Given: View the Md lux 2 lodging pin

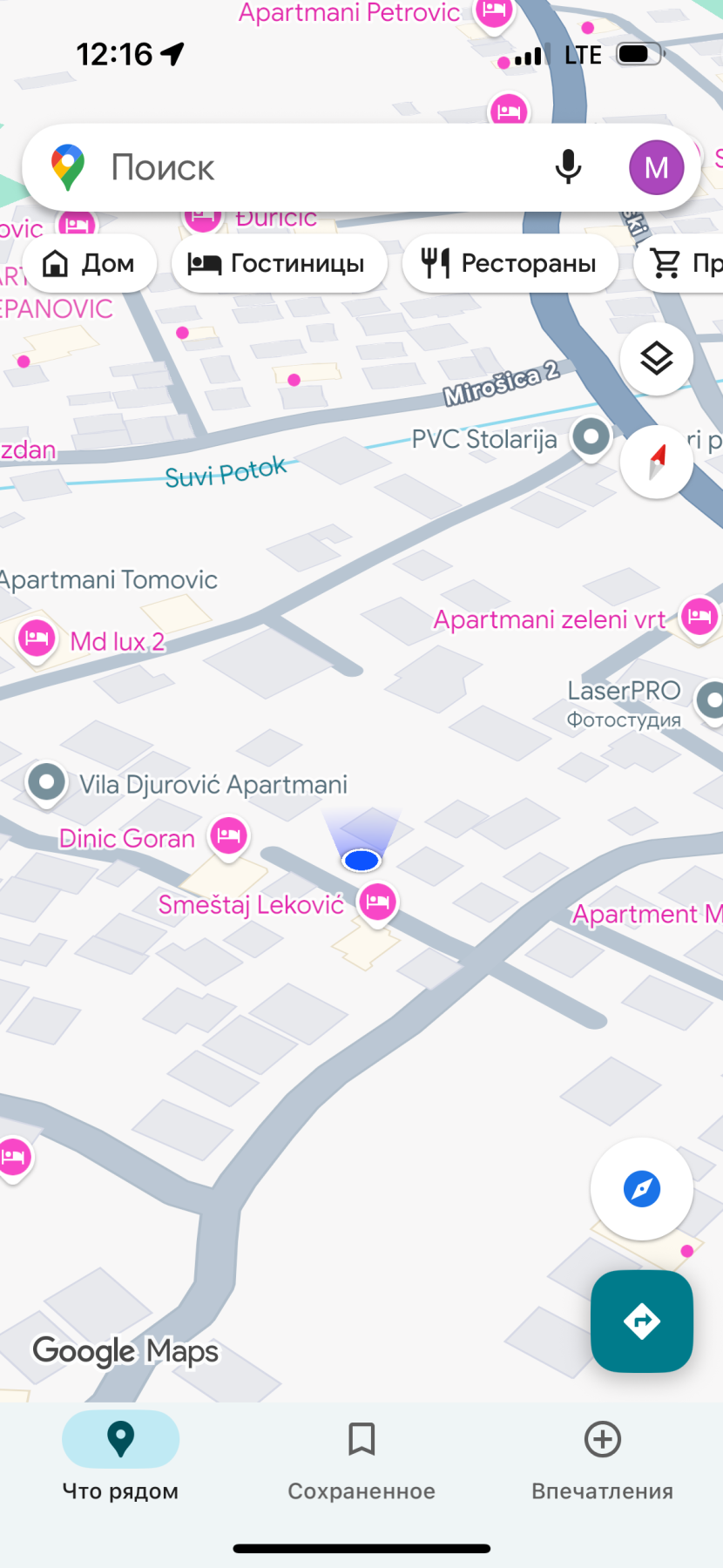Looking at the screenshot, I should tap(37, 639).
